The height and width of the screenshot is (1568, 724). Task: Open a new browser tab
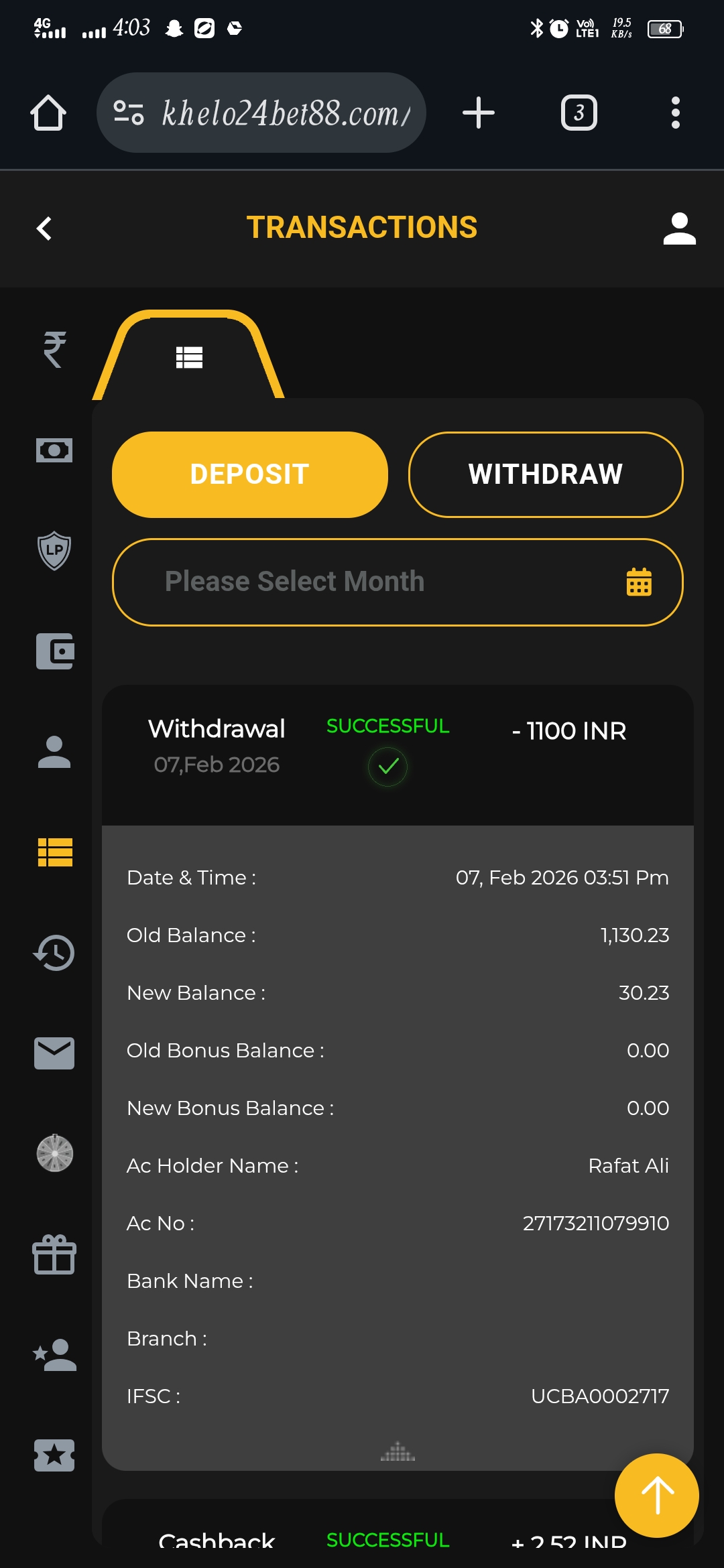(x=479, y=113)
